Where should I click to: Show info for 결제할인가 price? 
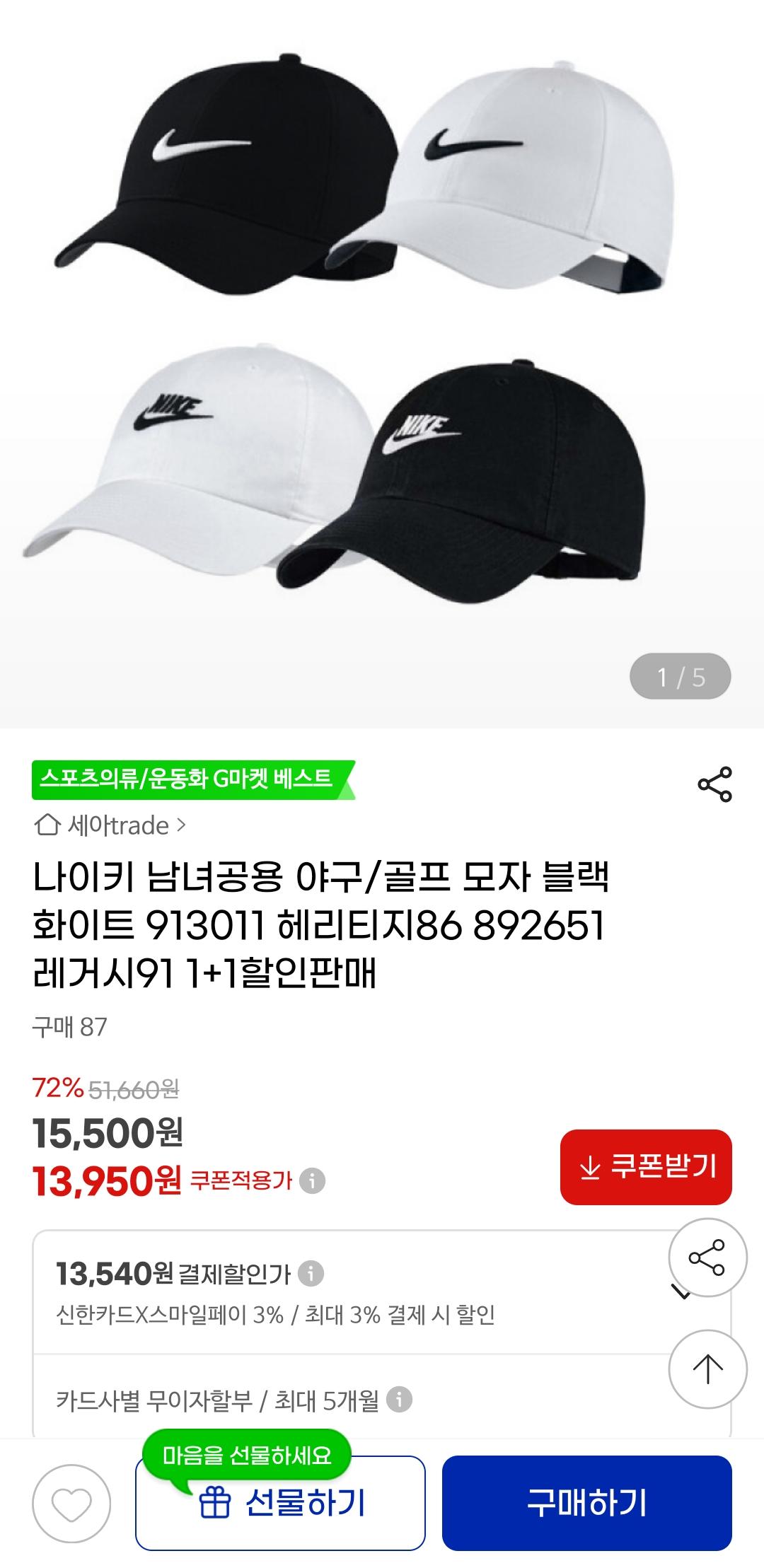[311, 1274]
